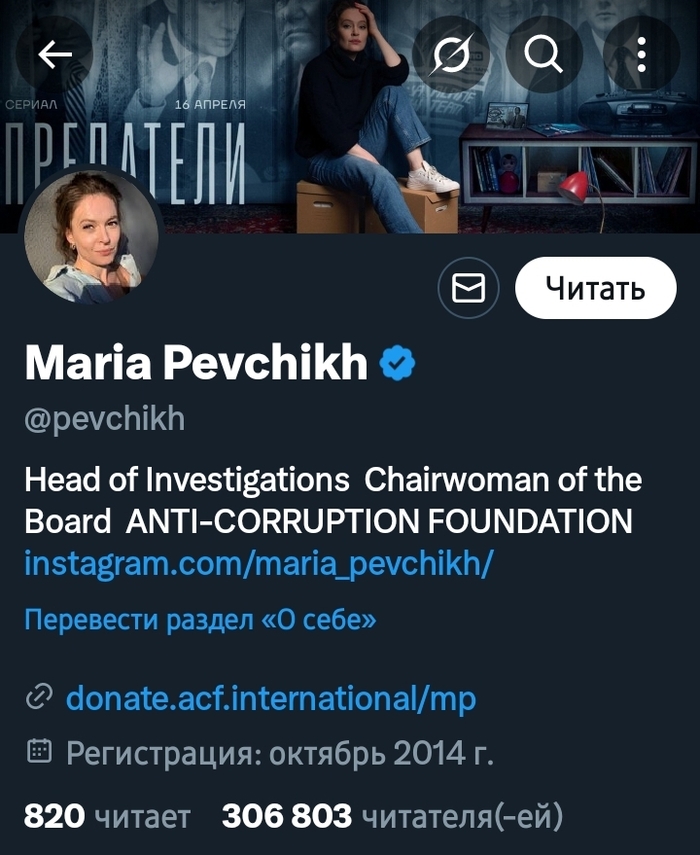Send a direct message to Maria

468,289
